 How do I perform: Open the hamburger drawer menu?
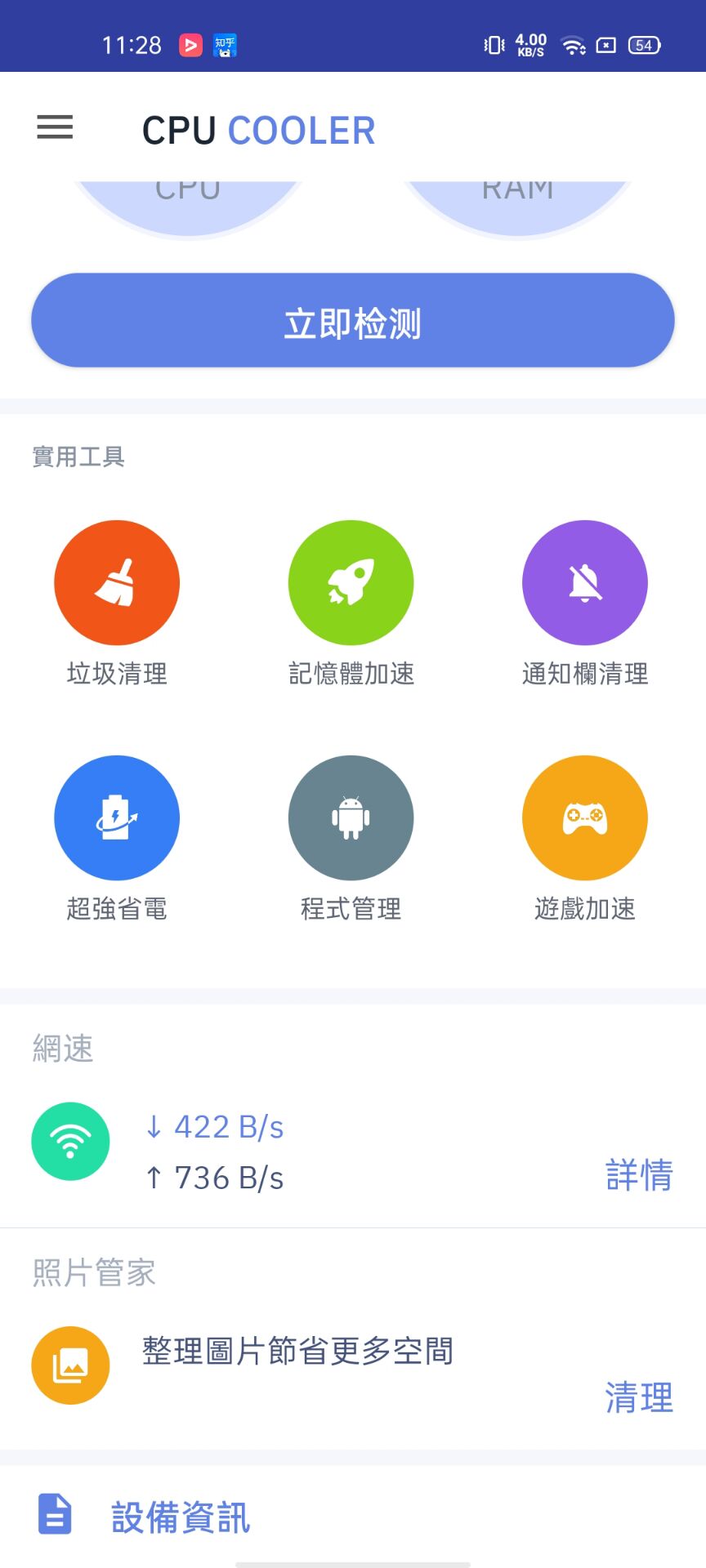(x=55, y=127)
